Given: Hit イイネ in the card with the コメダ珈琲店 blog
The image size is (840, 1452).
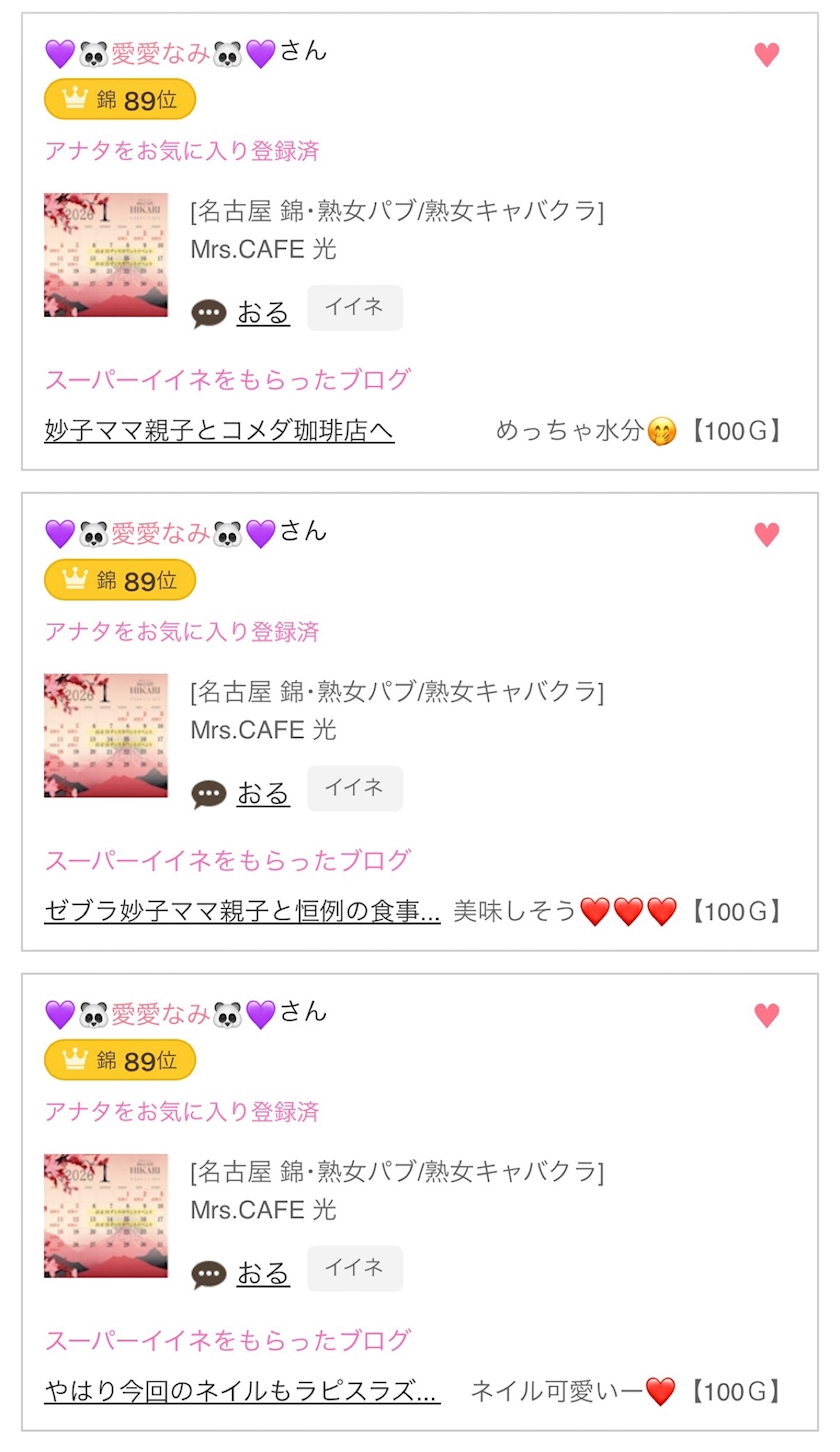Looking at the screenshot, I should 354,308.
